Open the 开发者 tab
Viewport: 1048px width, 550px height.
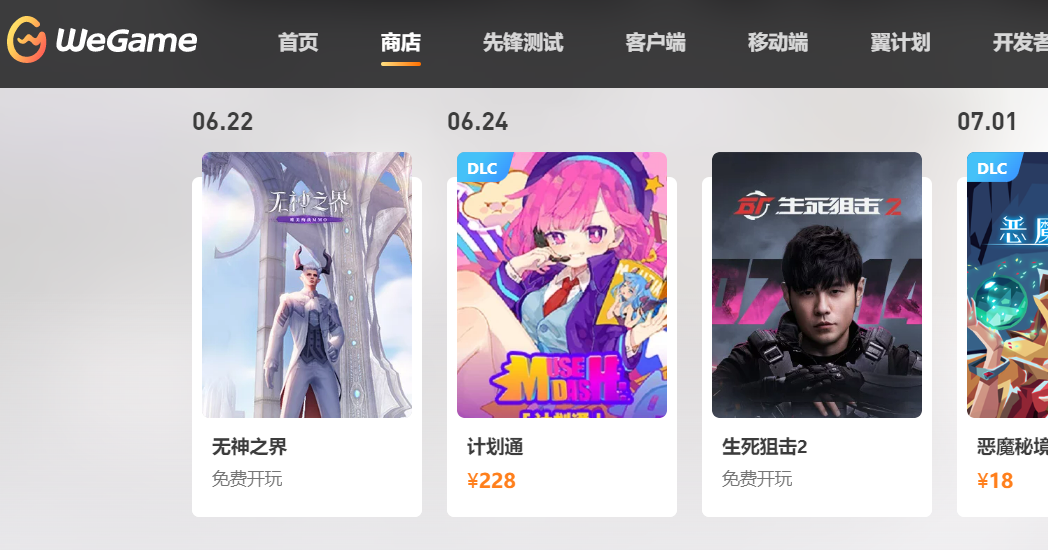[1019, 43]
